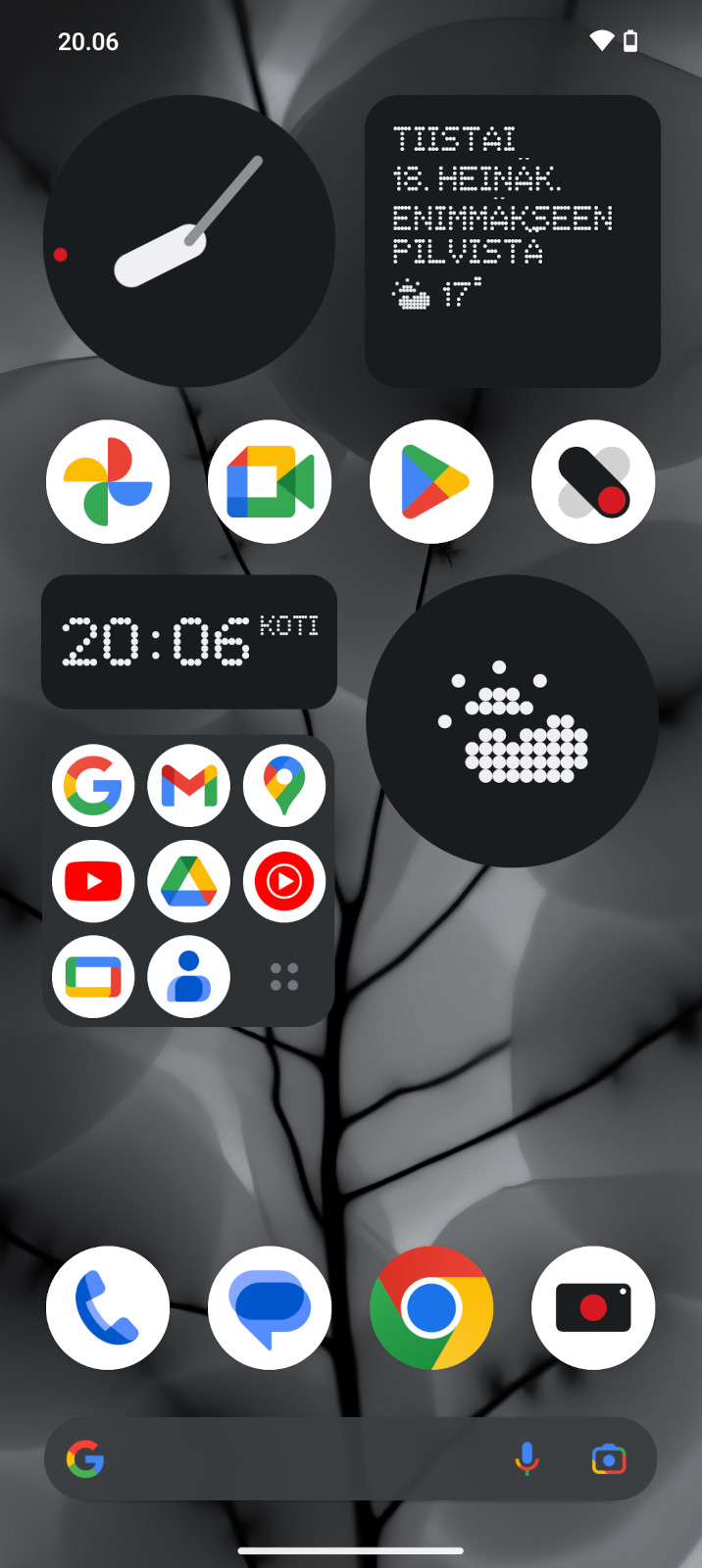
Task: Launch Google Meet
Action: [270, 482]
